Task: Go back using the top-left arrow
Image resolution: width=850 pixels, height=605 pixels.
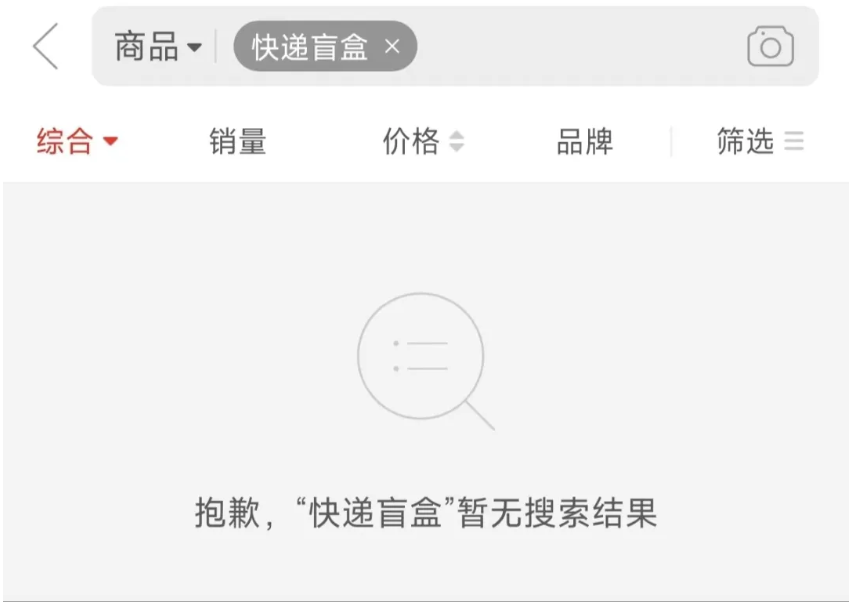Action: click(46, 47)
